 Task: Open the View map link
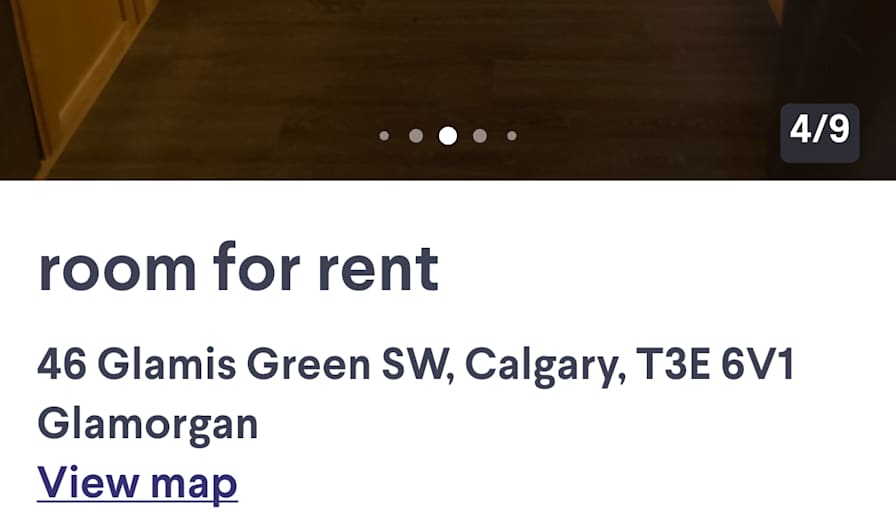[137, 483]
